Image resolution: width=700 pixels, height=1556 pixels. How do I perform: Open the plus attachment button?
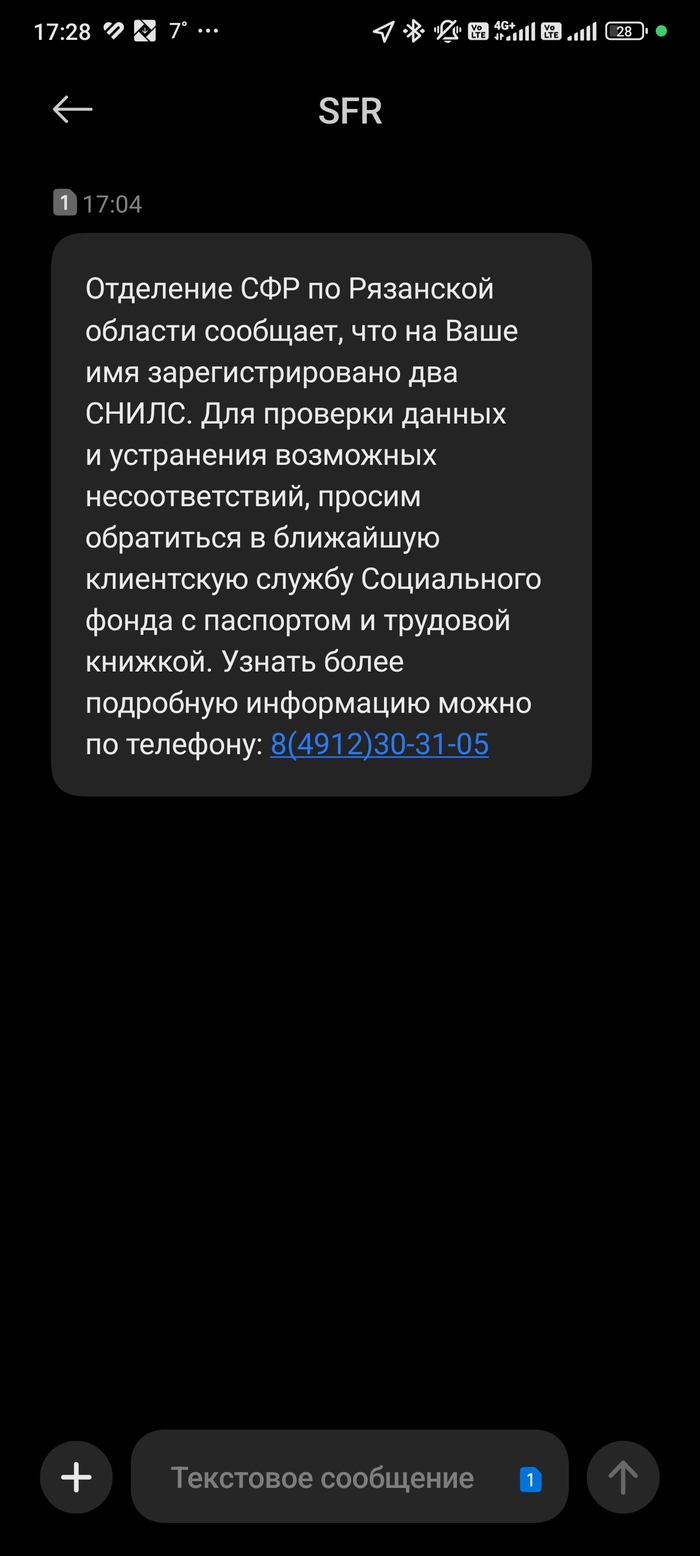pos(76,1477)
